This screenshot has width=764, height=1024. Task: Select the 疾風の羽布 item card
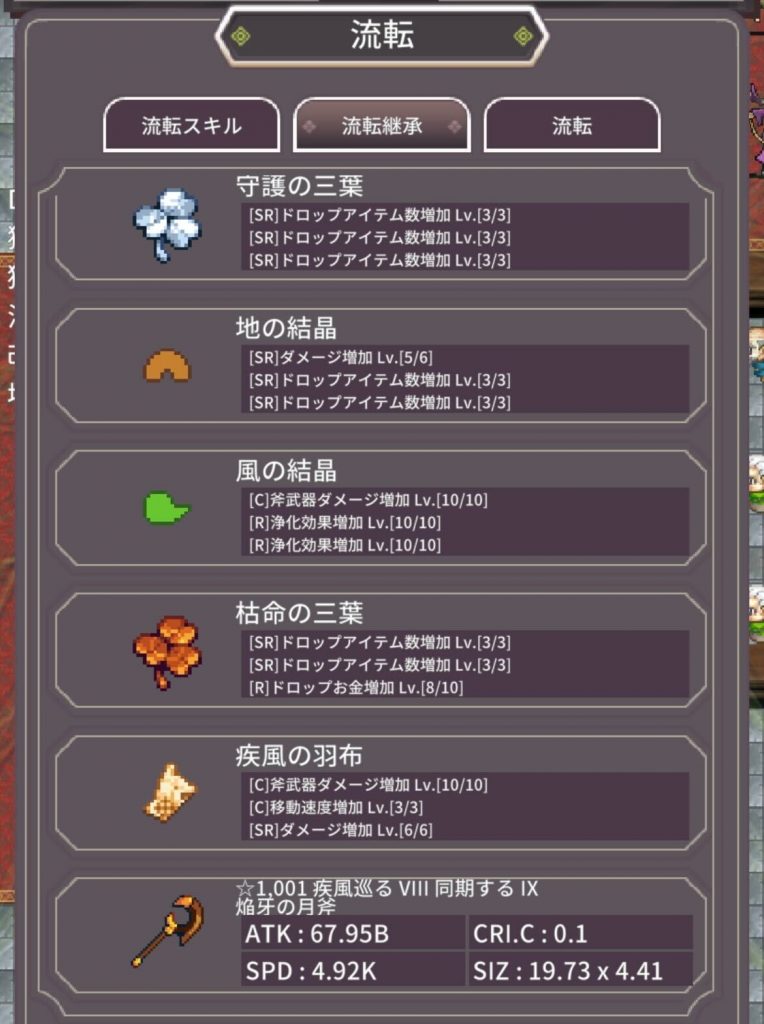point(384,793)
